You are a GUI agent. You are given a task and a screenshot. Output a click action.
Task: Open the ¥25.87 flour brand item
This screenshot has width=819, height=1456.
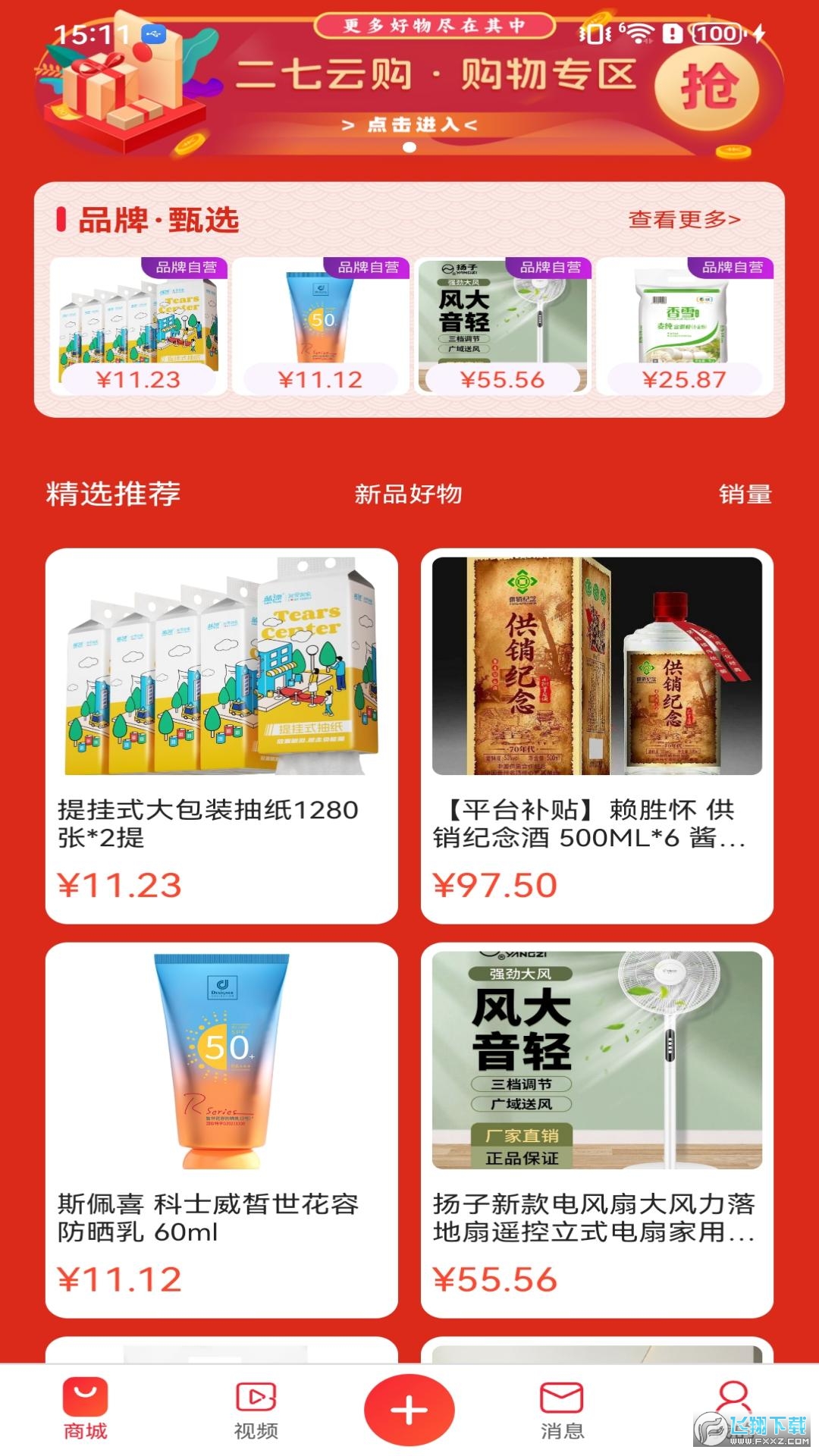pos(685,326)
